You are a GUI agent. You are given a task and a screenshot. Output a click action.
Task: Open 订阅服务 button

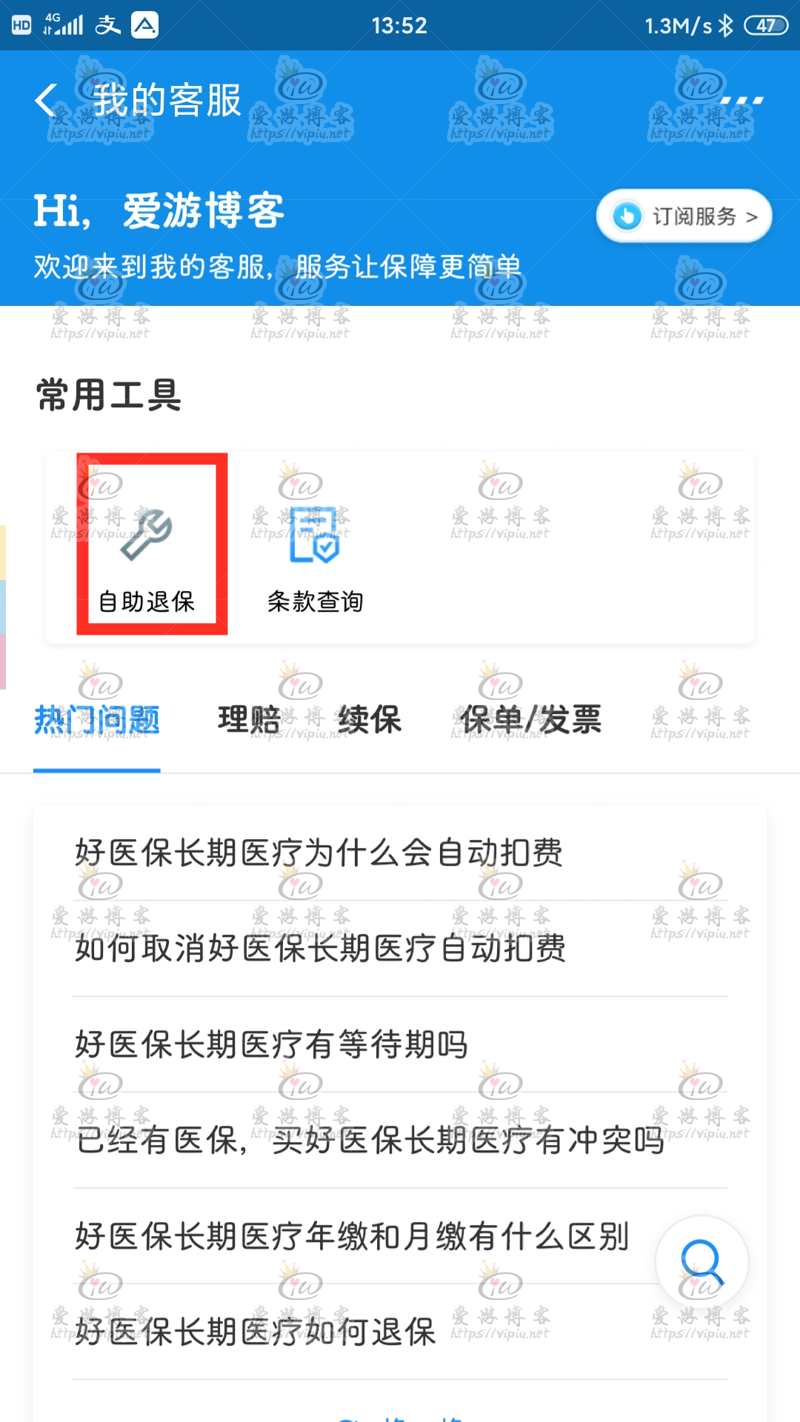685,216
